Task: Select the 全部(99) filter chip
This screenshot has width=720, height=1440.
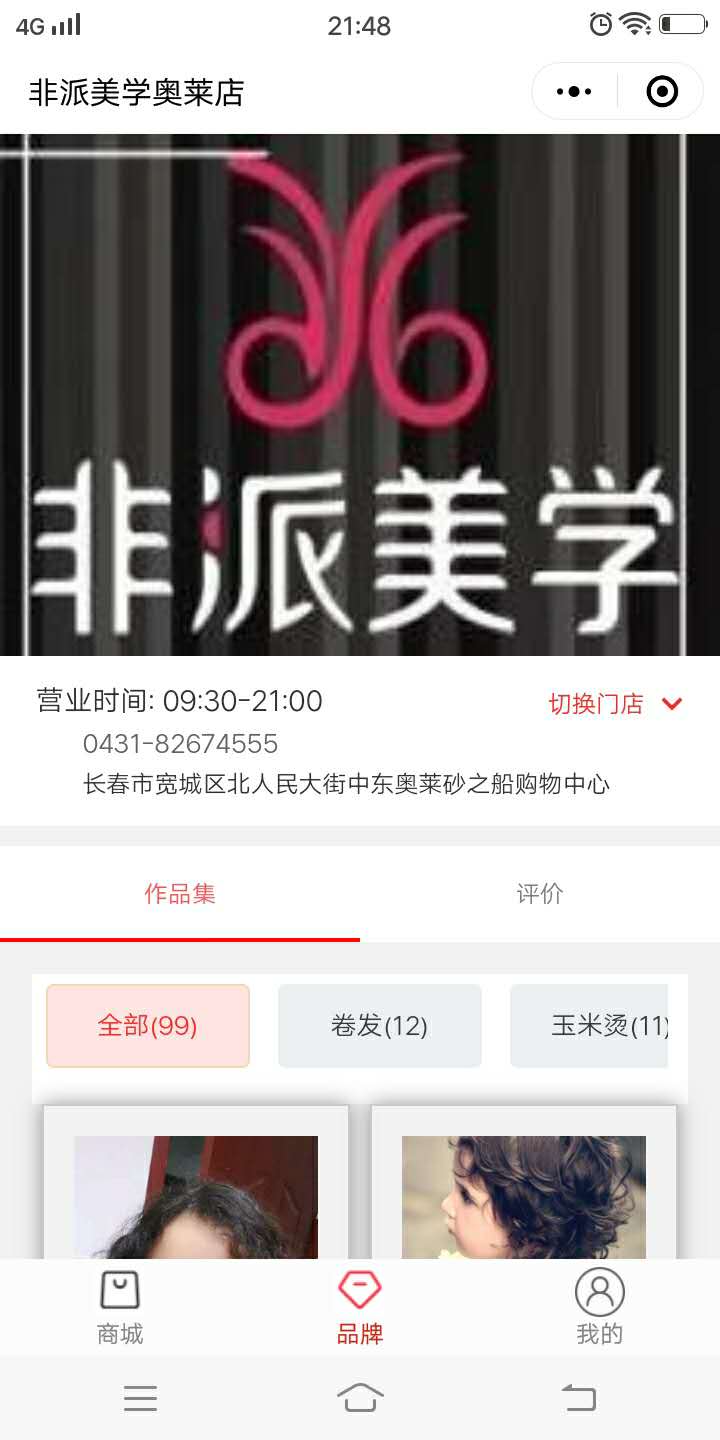Action: click(148, 1026)
